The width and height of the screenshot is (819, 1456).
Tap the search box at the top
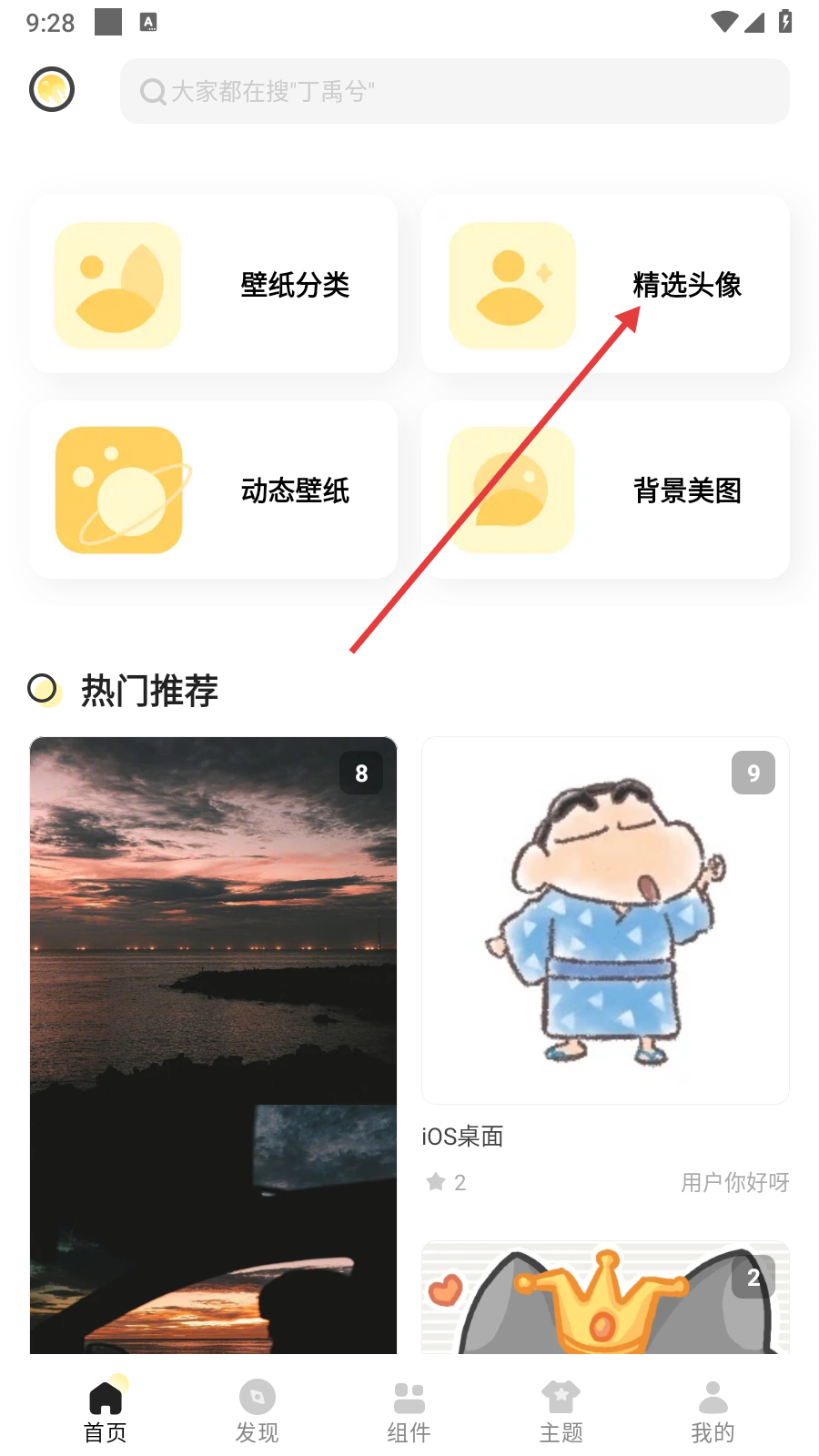coord(454,91)
